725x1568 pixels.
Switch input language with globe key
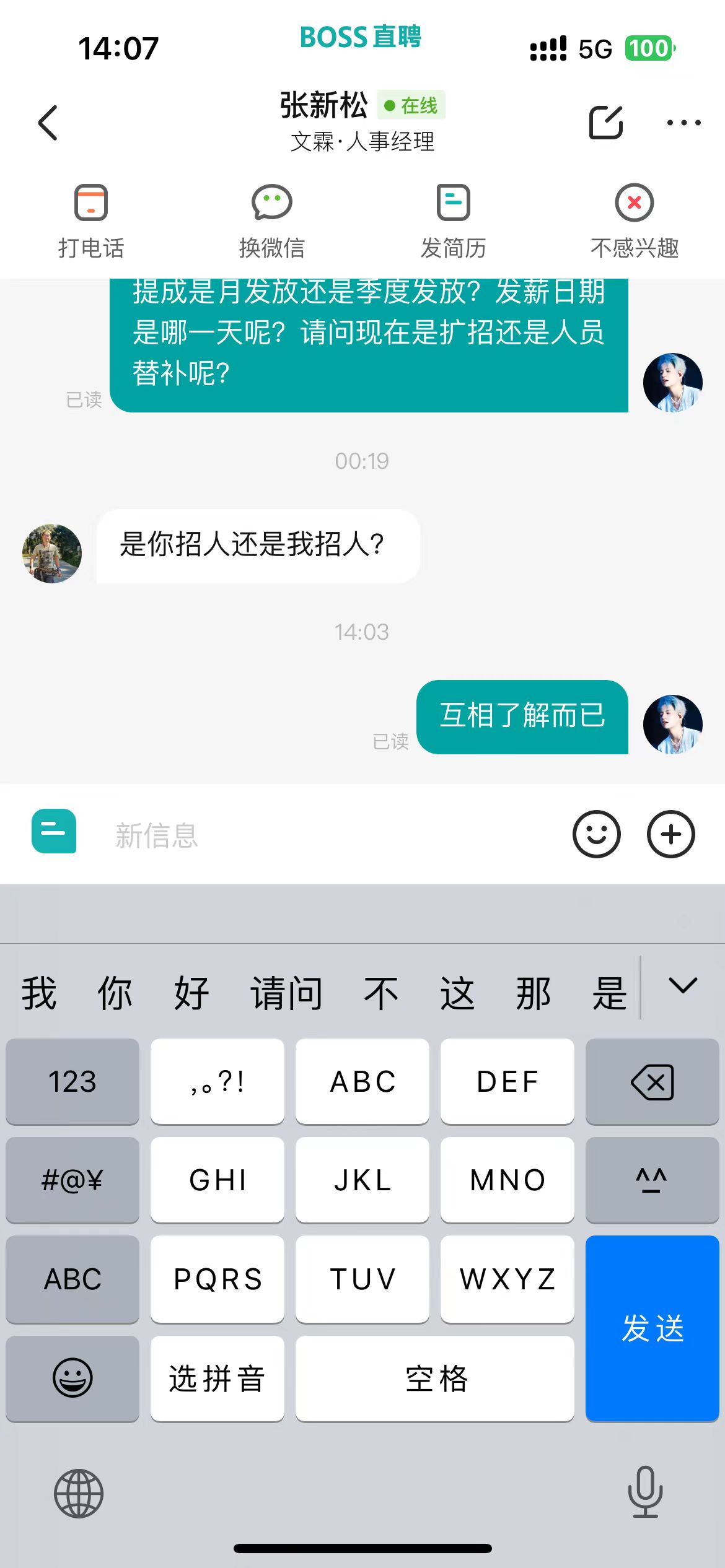pos(79,1493)
